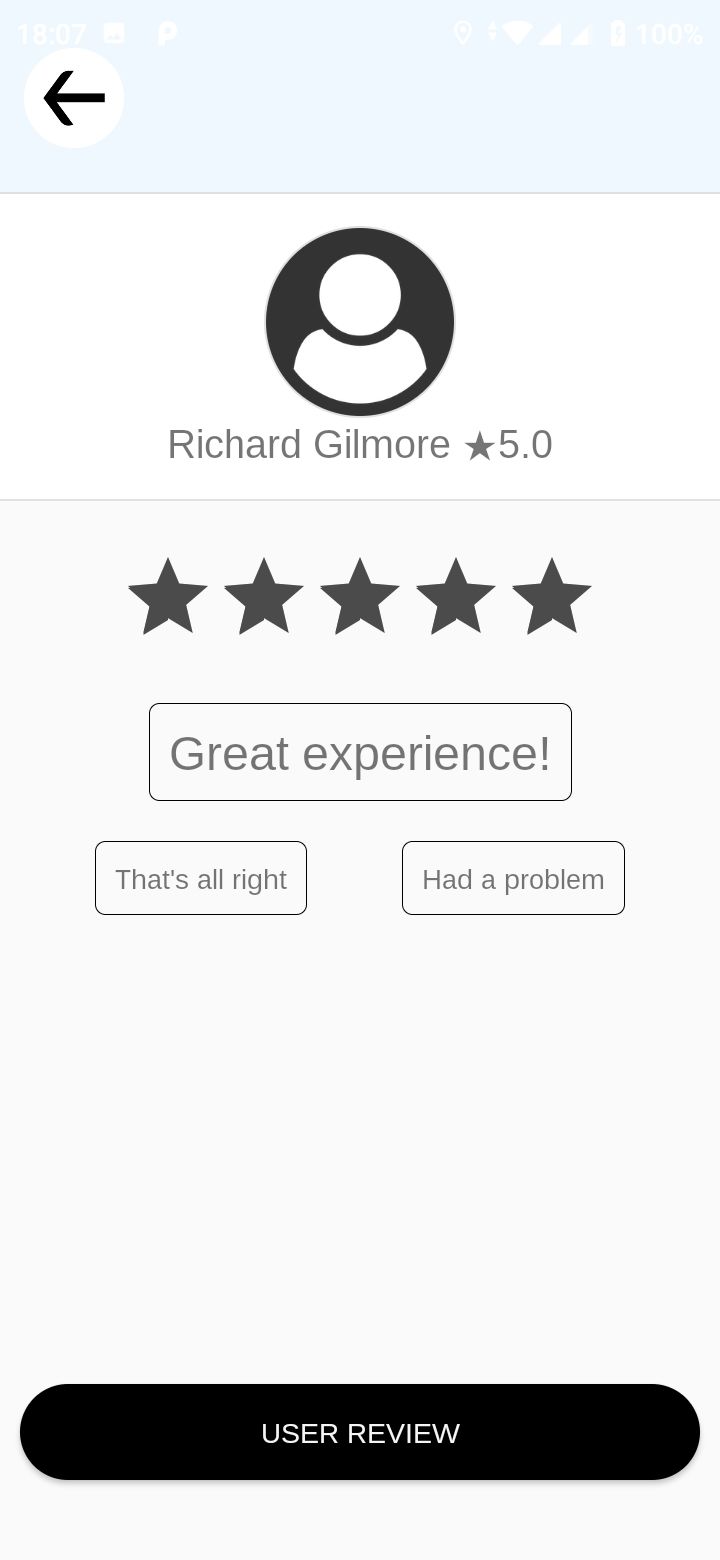Submit with the User Review button
The height and width of the screenshot is (1560, 720).
pyautogui.click(x=360, y=1432)
